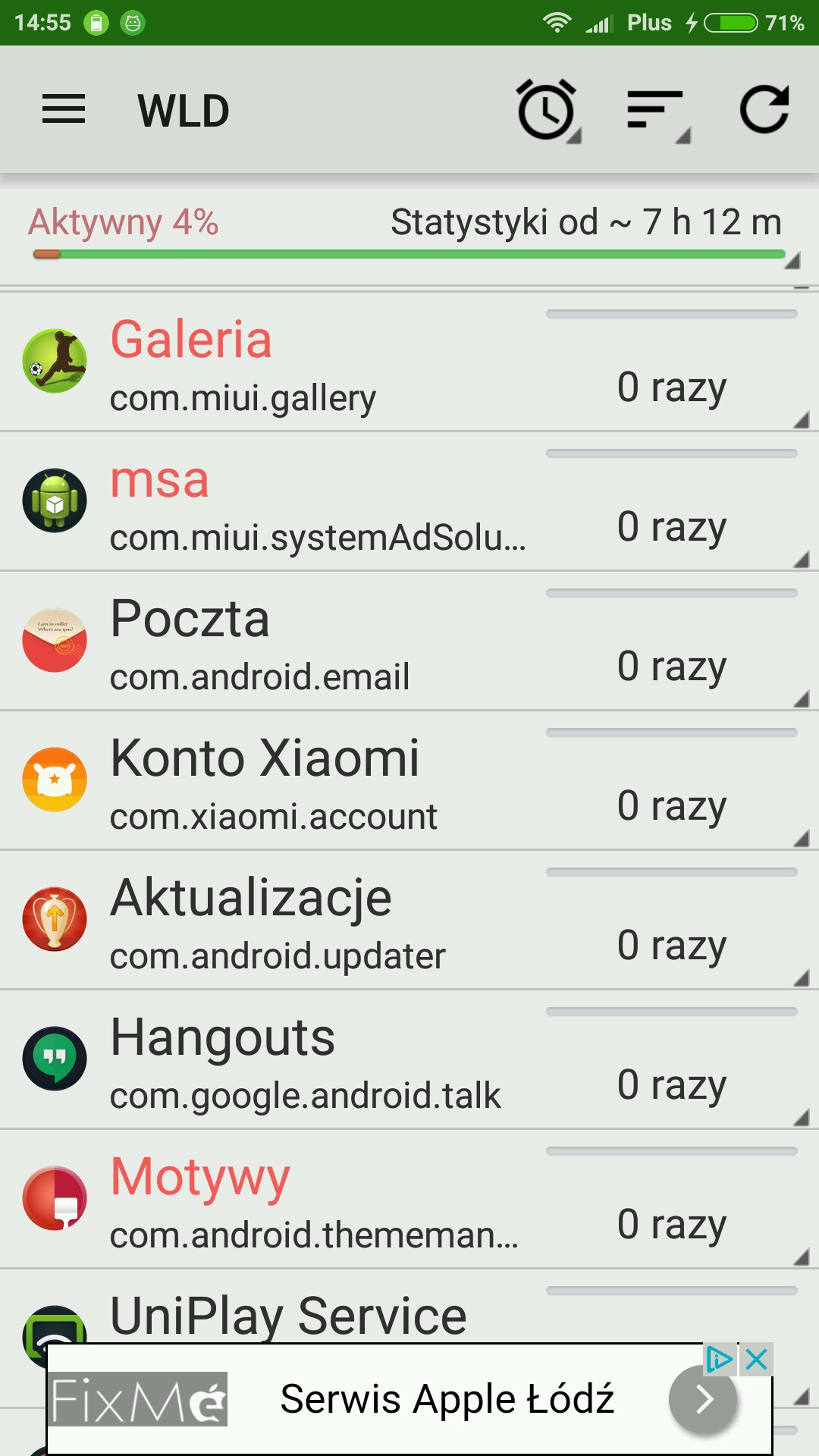Open the Motywy app entry

click(409, 1201)
